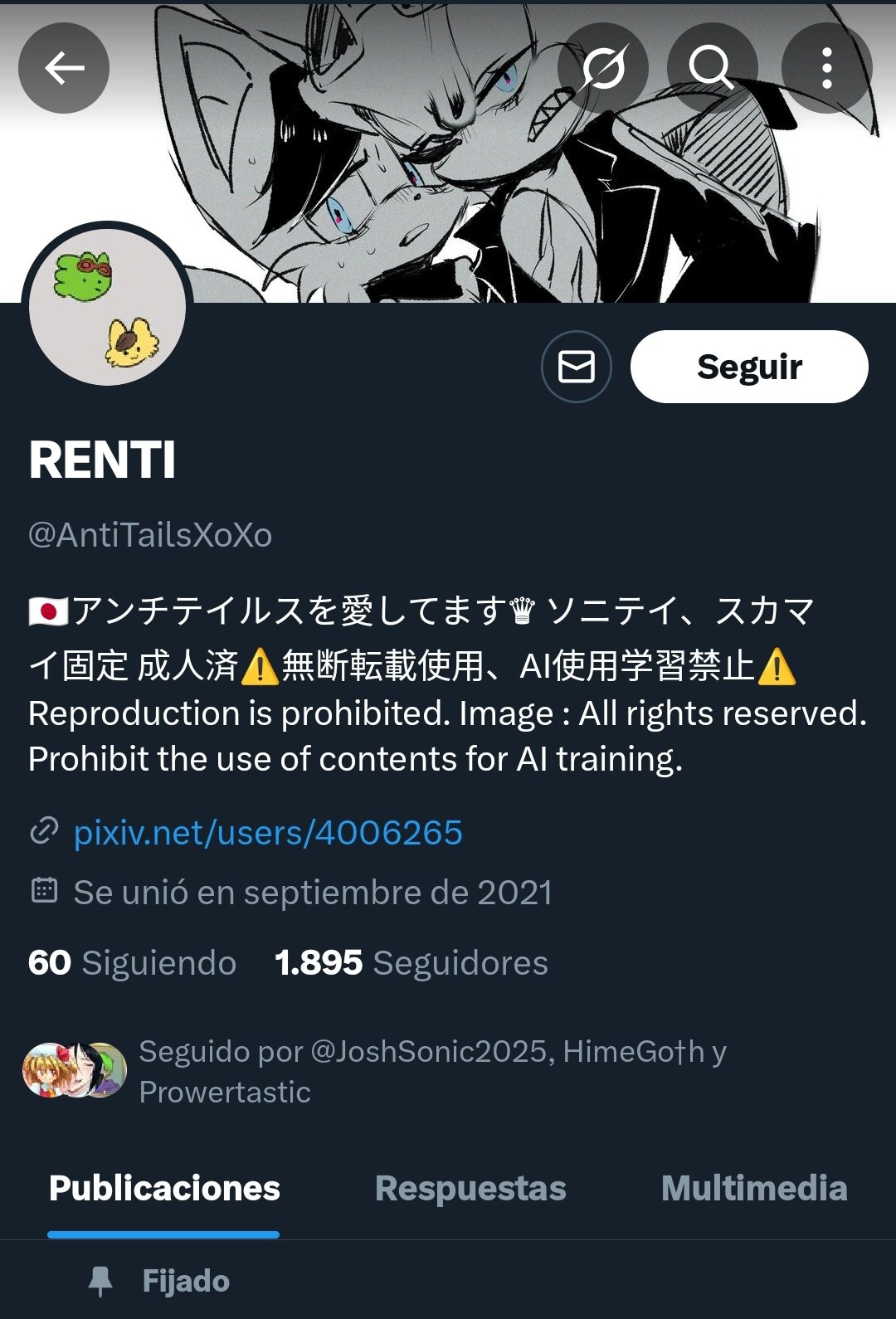Screen dimensions: 896x1319
Task: Search within RENTI's profile
Action: pyautogui.click(x=712, y=68)
